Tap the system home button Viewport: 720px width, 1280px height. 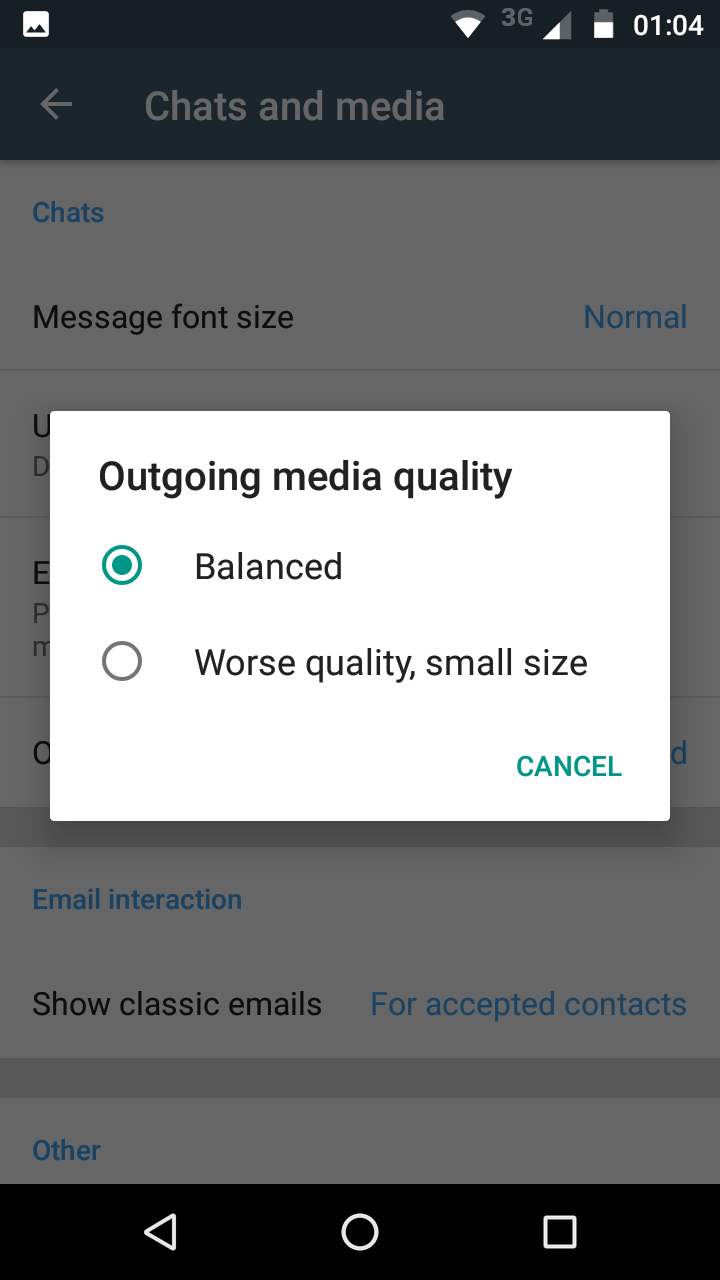pyautogui.click(x=360, y=1232)
